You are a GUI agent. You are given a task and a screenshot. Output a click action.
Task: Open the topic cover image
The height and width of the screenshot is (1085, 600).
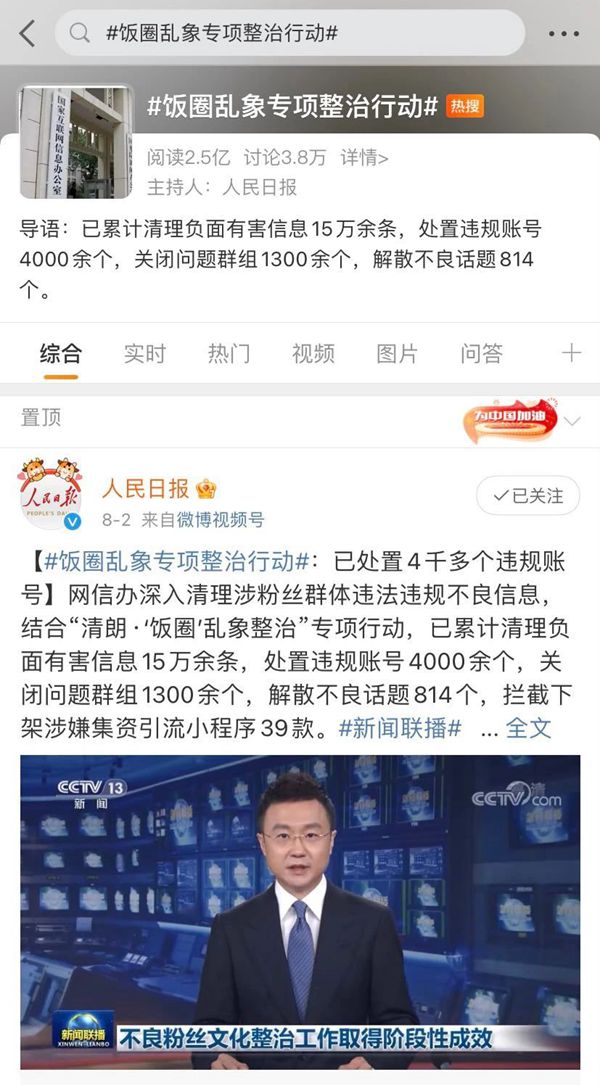pyautogui.click(x=75, y=142)
